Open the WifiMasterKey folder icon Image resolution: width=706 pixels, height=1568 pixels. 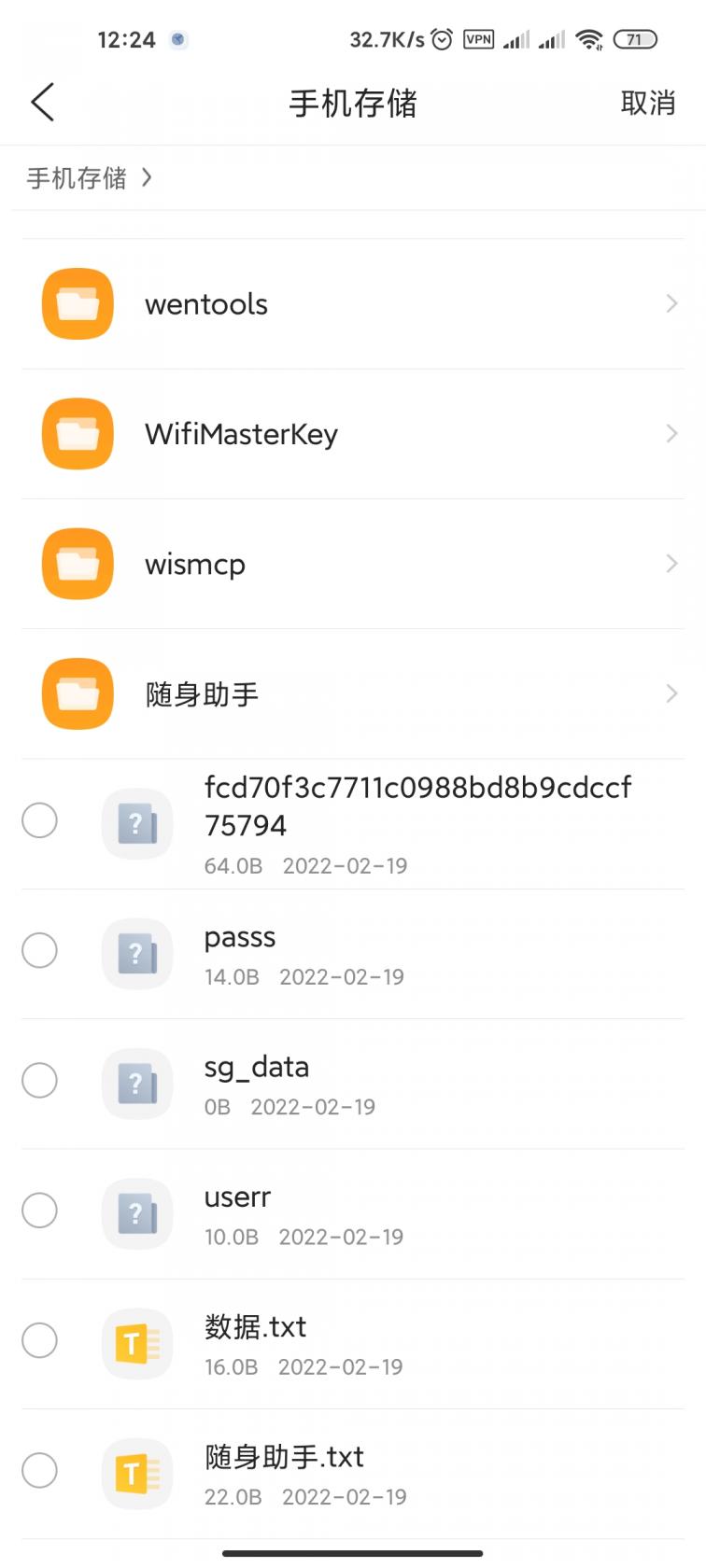[x=77, y=433]
